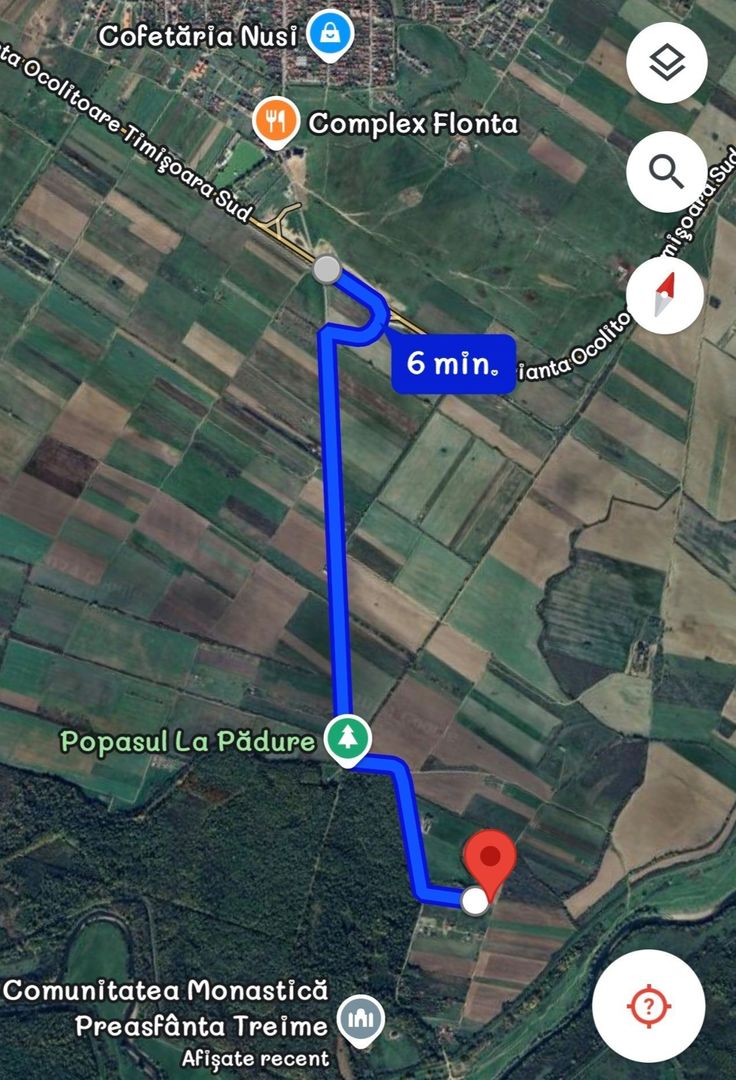This screenshot has width=736, height=1080.
Task: Click the gray route starting dot
Action: (x=326, y=268)
